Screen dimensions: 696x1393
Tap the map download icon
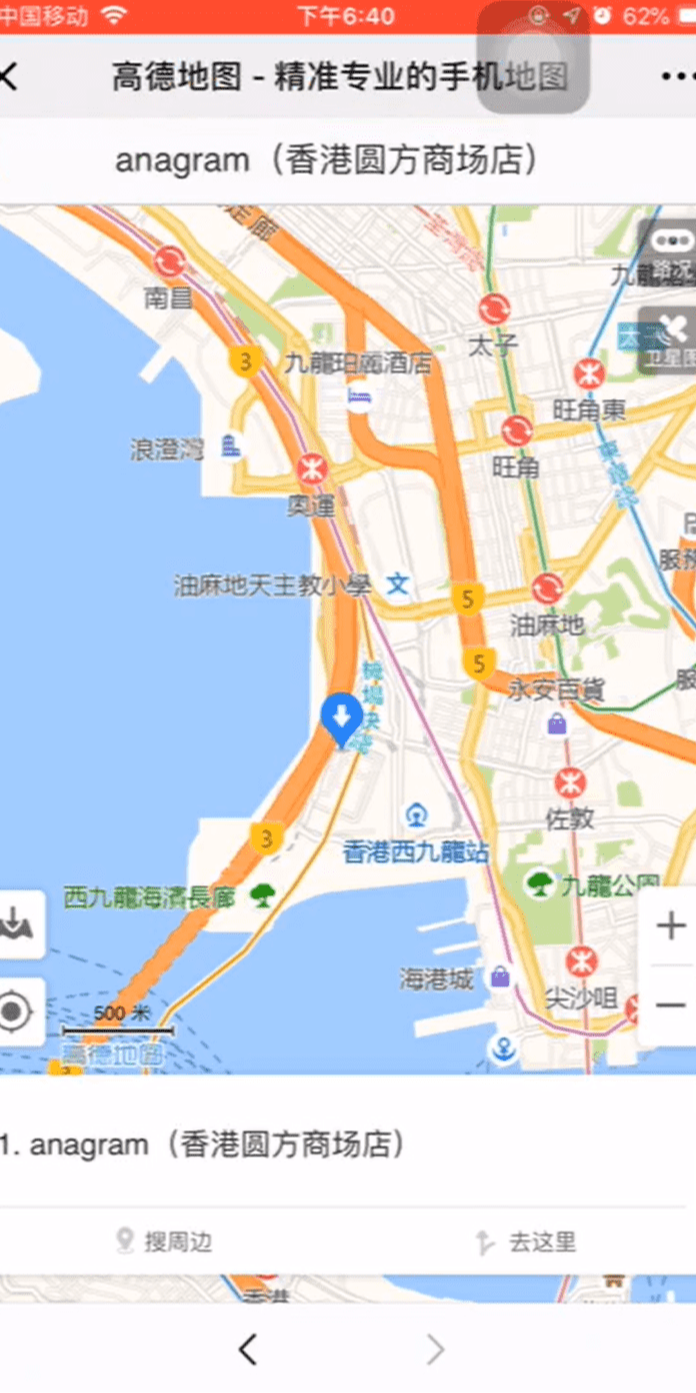(18, 924)
